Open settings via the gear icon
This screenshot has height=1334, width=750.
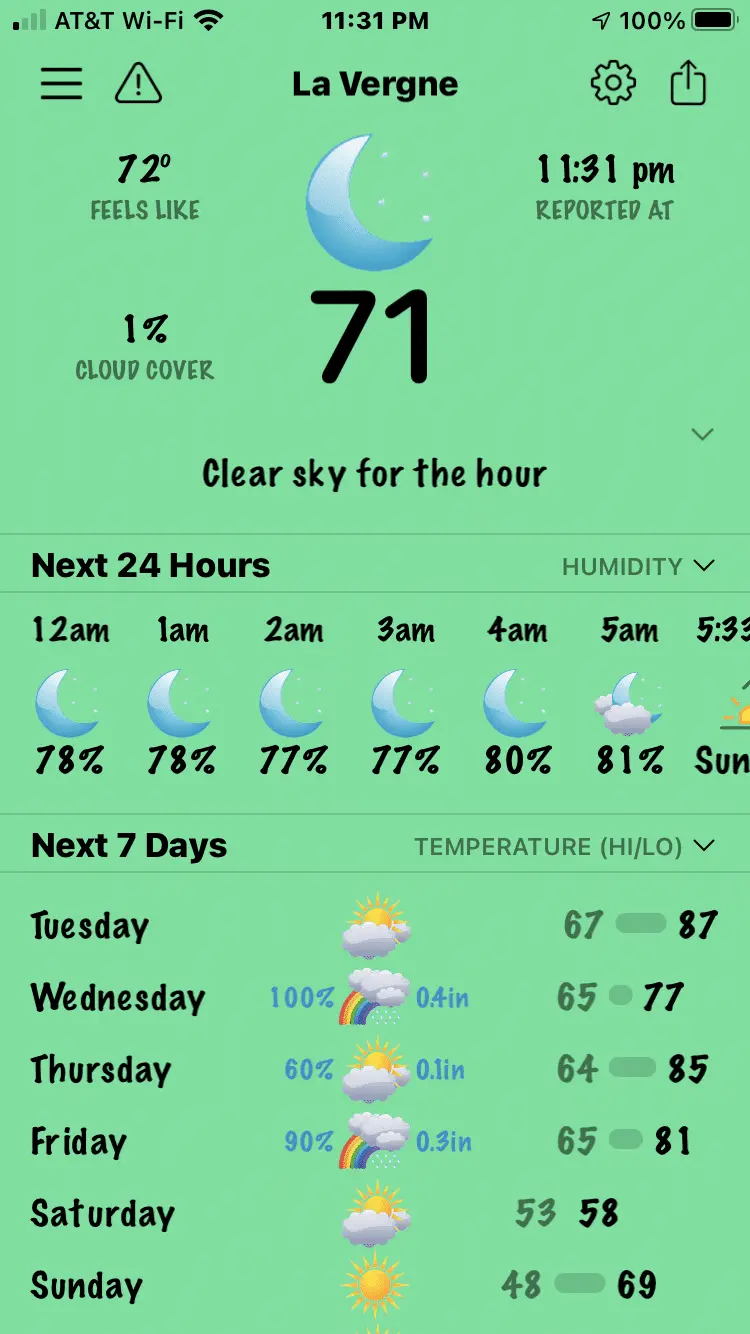(613, 84)
